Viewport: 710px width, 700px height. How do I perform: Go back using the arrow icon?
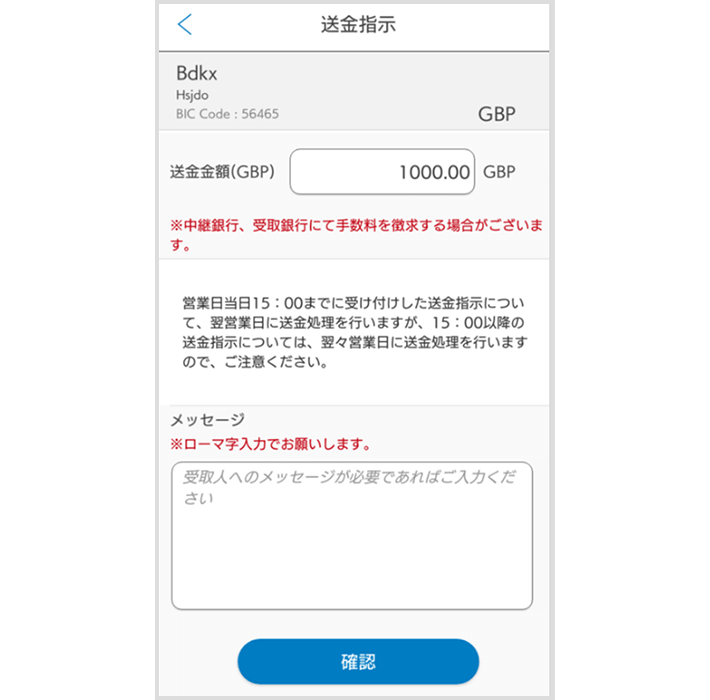pyautogui.click(x=184, y=25)
